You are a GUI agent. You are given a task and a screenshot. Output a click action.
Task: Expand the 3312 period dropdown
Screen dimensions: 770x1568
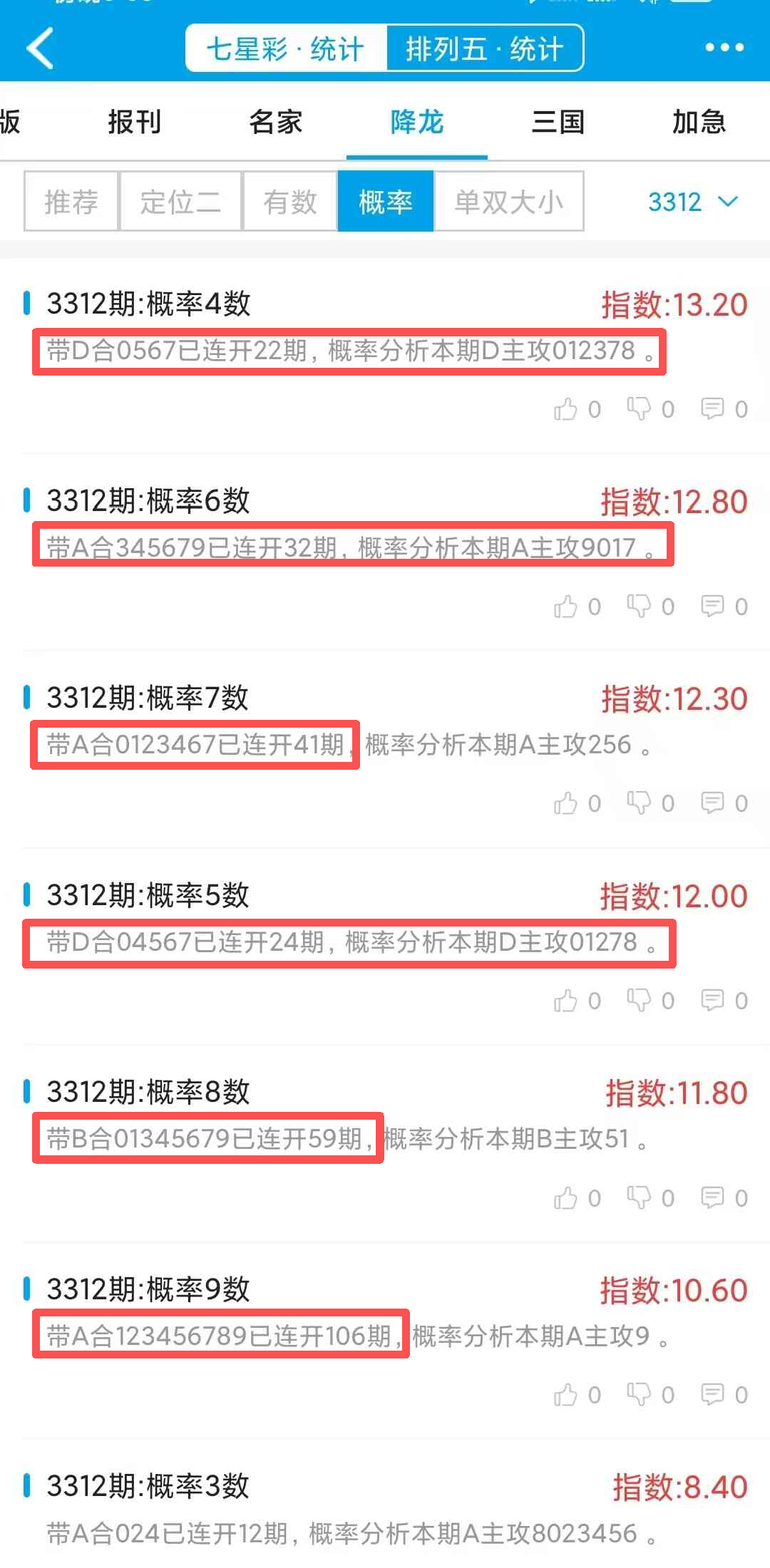click(692, 202)
